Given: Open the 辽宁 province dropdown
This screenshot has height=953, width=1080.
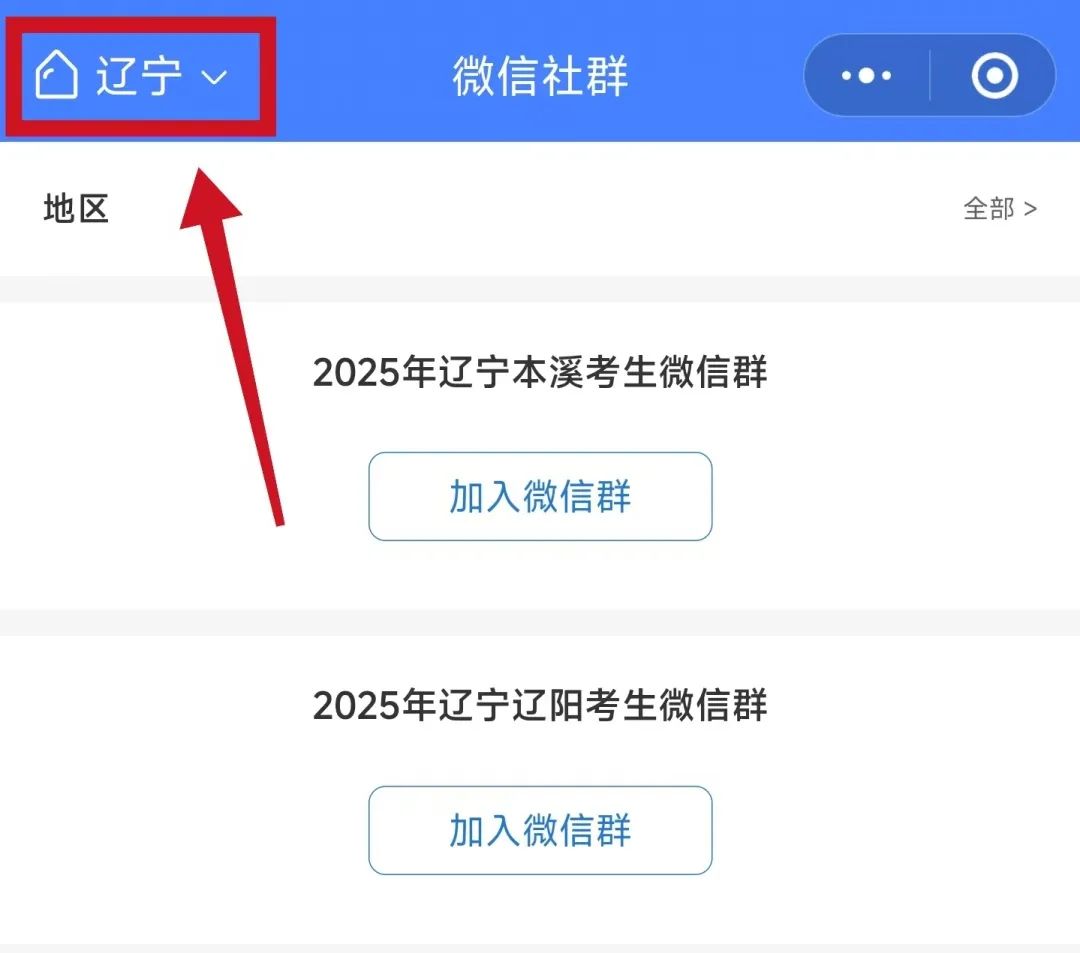Looking at the screenshot, I should 134,77.
